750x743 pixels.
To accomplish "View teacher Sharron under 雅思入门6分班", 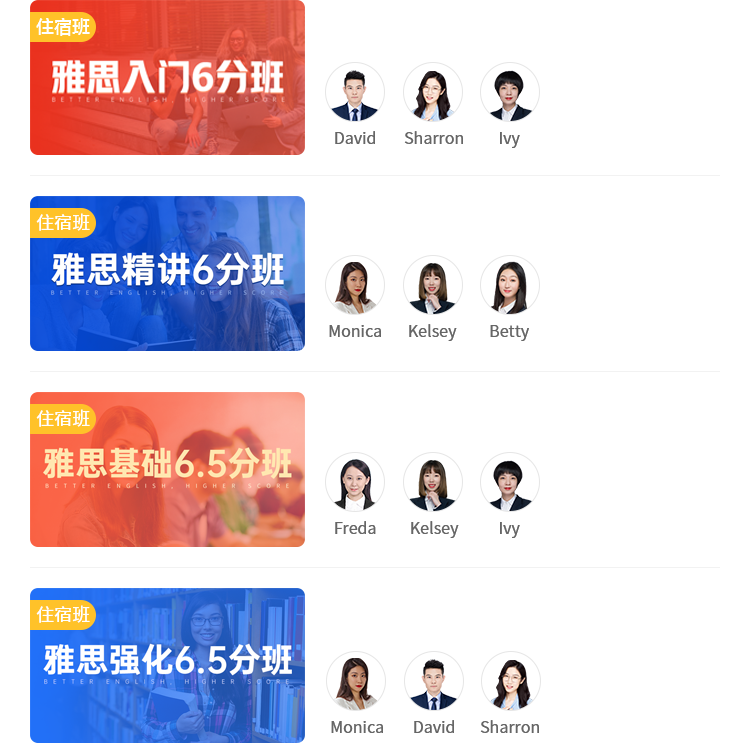I will (x=433, y=93).
